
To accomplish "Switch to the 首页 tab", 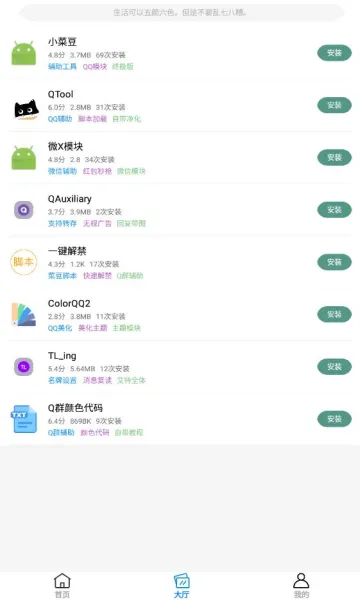I will pos(62,585).
